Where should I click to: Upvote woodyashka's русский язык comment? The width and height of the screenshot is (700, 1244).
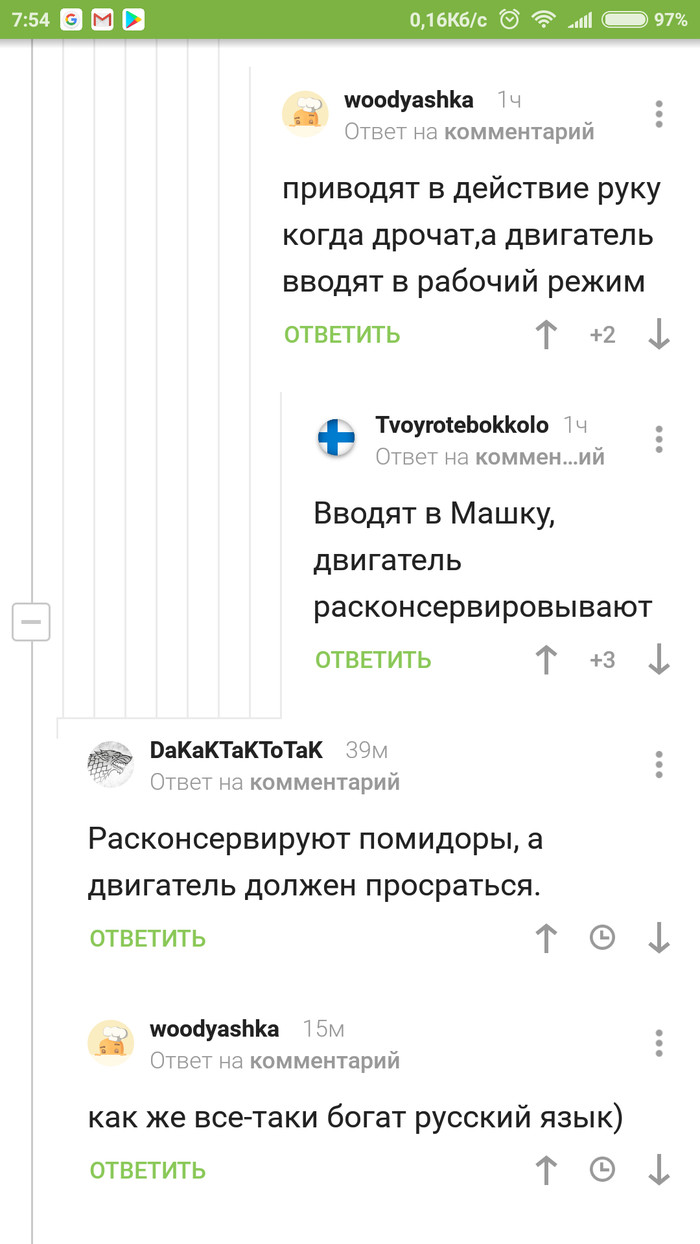point(546,1170)
